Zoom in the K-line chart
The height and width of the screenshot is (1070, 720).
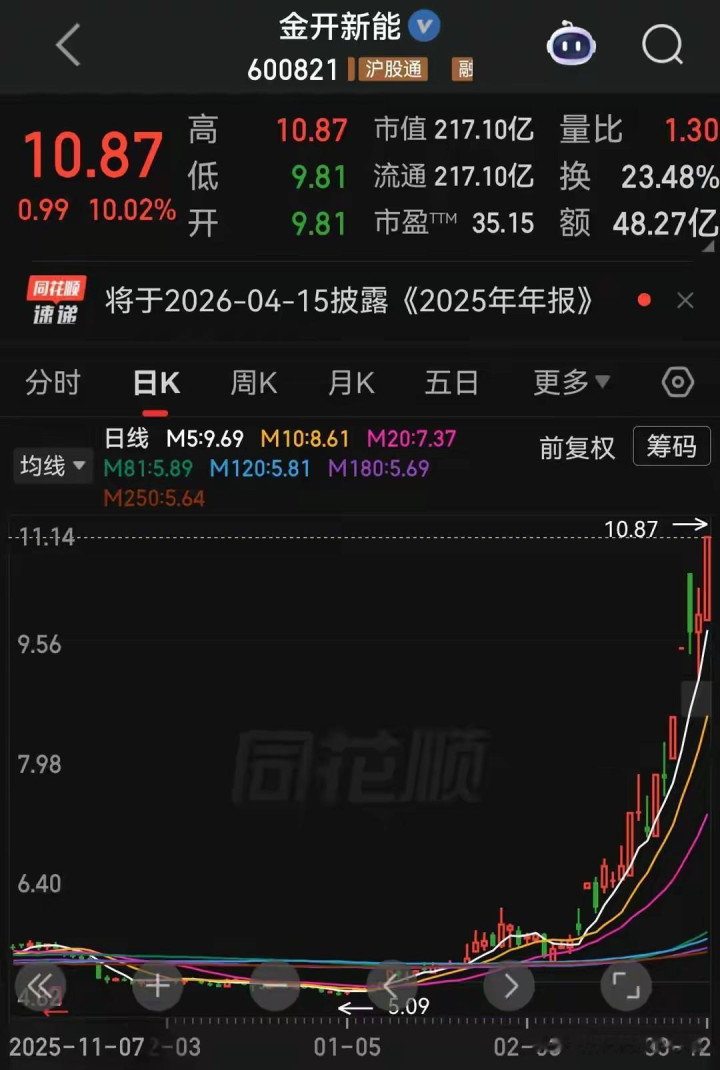pyautogui.click(x=157, y=986)
